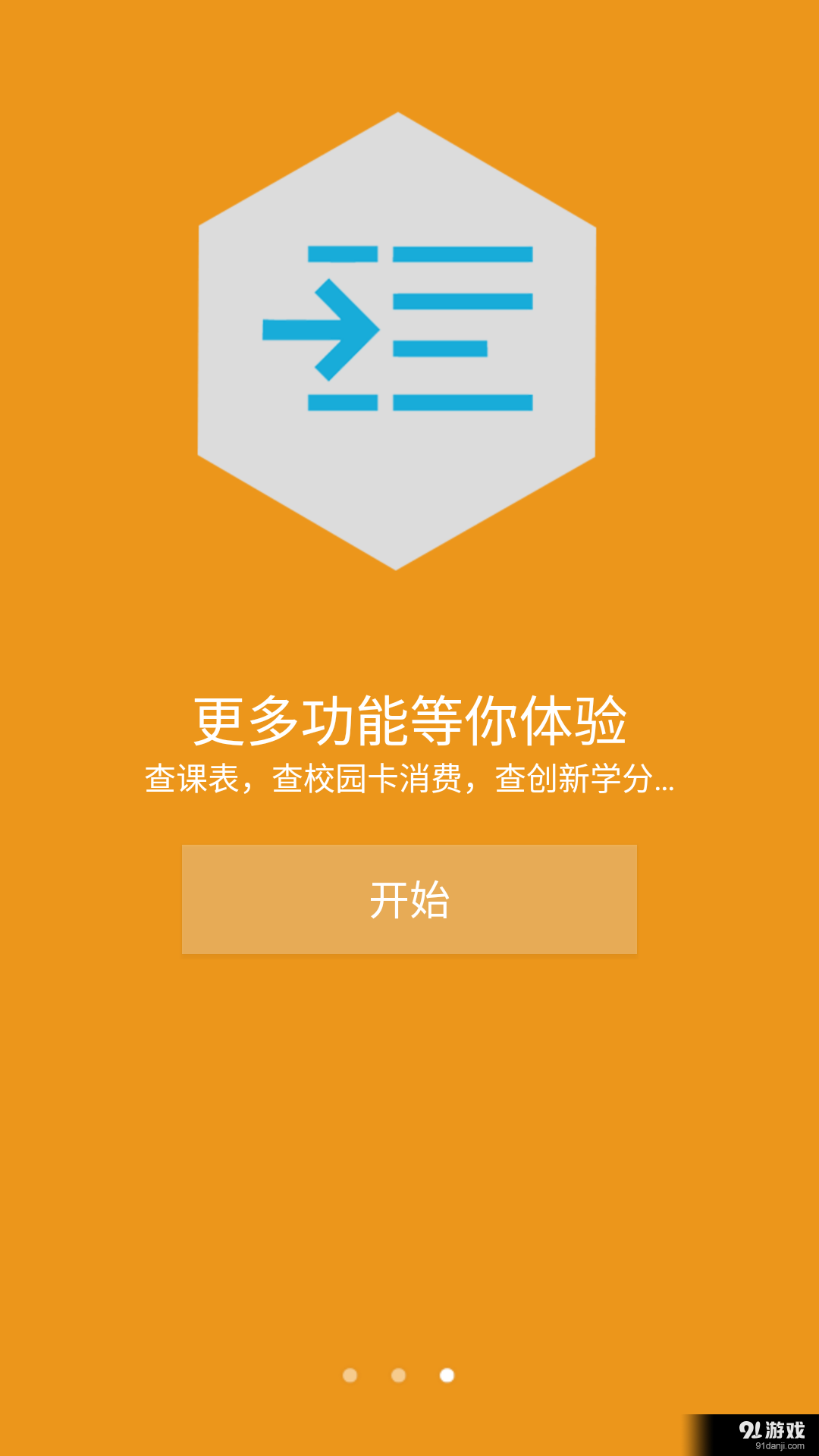819x1456 pixels.
Task: Tap the orange background area below the button
Action: (409, 1137)
